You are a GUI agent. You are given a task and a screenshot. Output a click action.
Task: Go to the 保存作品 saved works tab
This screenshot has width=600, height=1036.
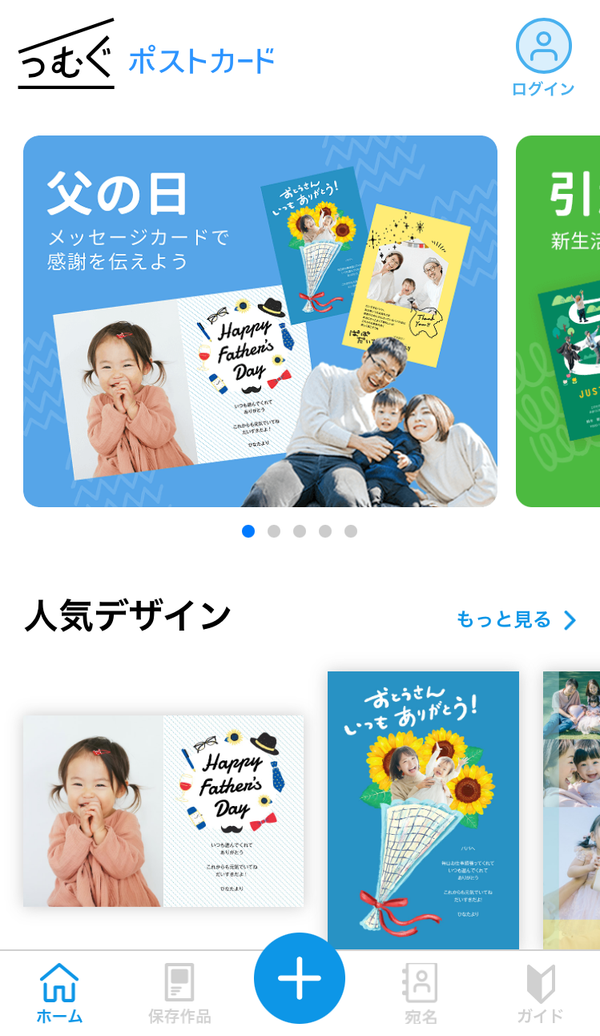click(x=179, y=993)
